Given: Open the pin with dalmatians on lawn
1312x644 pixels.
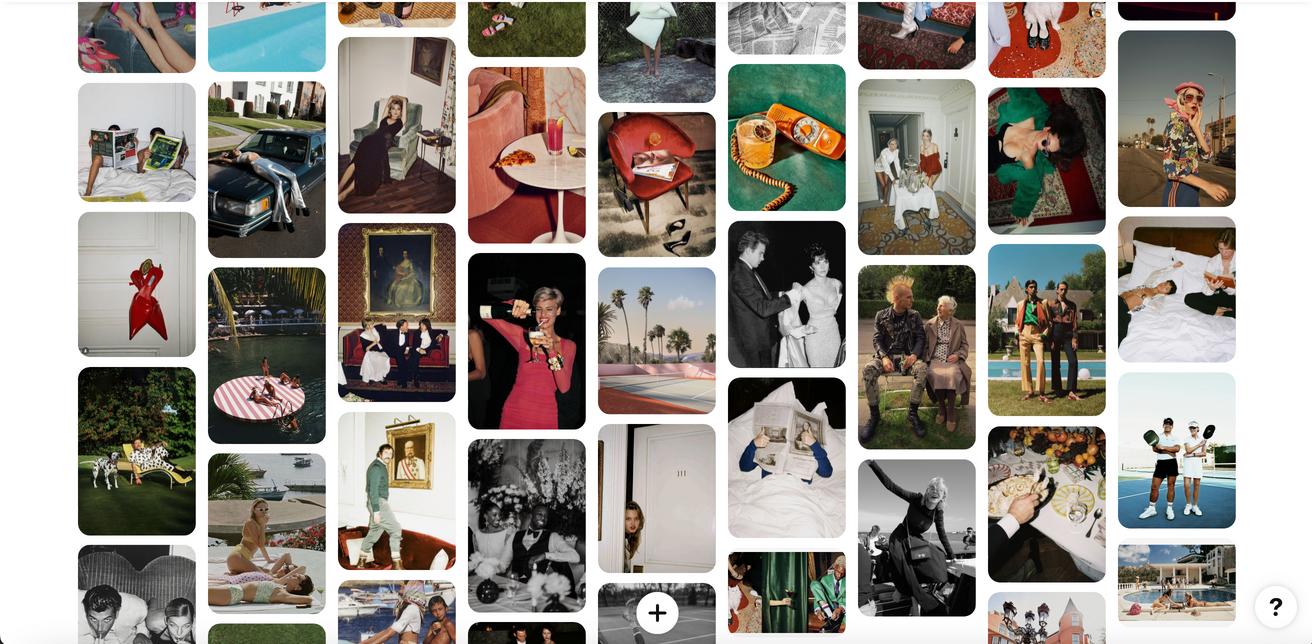Looking at the screenshot, I should coord(137,451).
